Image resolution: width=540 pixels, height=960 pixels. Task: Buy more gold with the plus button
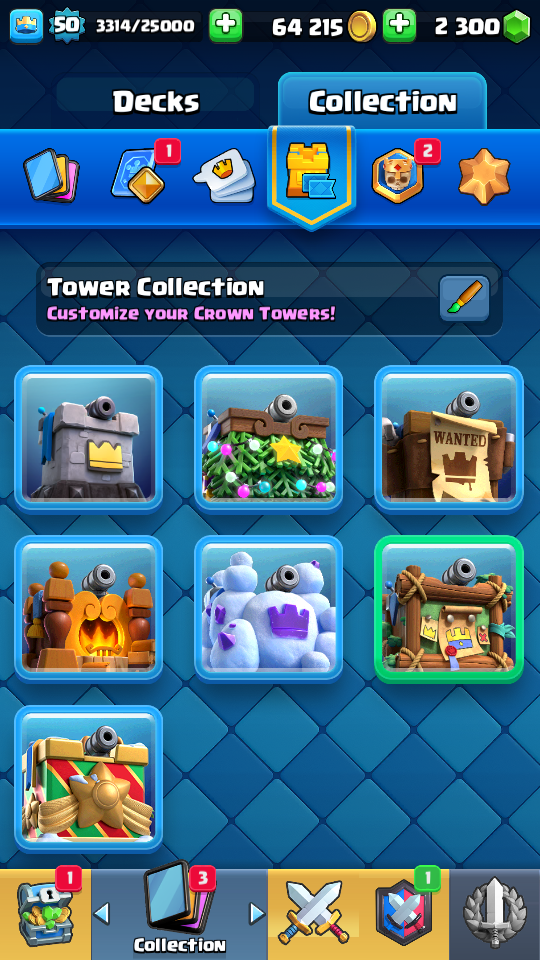399,26
